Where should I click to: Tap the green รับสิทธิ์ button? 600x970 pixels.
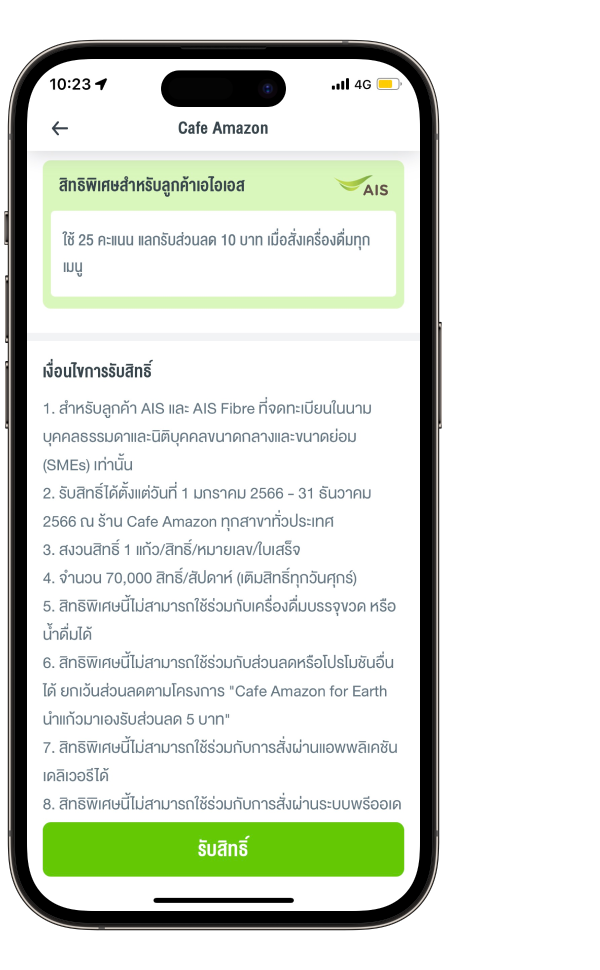click(223, 849)
